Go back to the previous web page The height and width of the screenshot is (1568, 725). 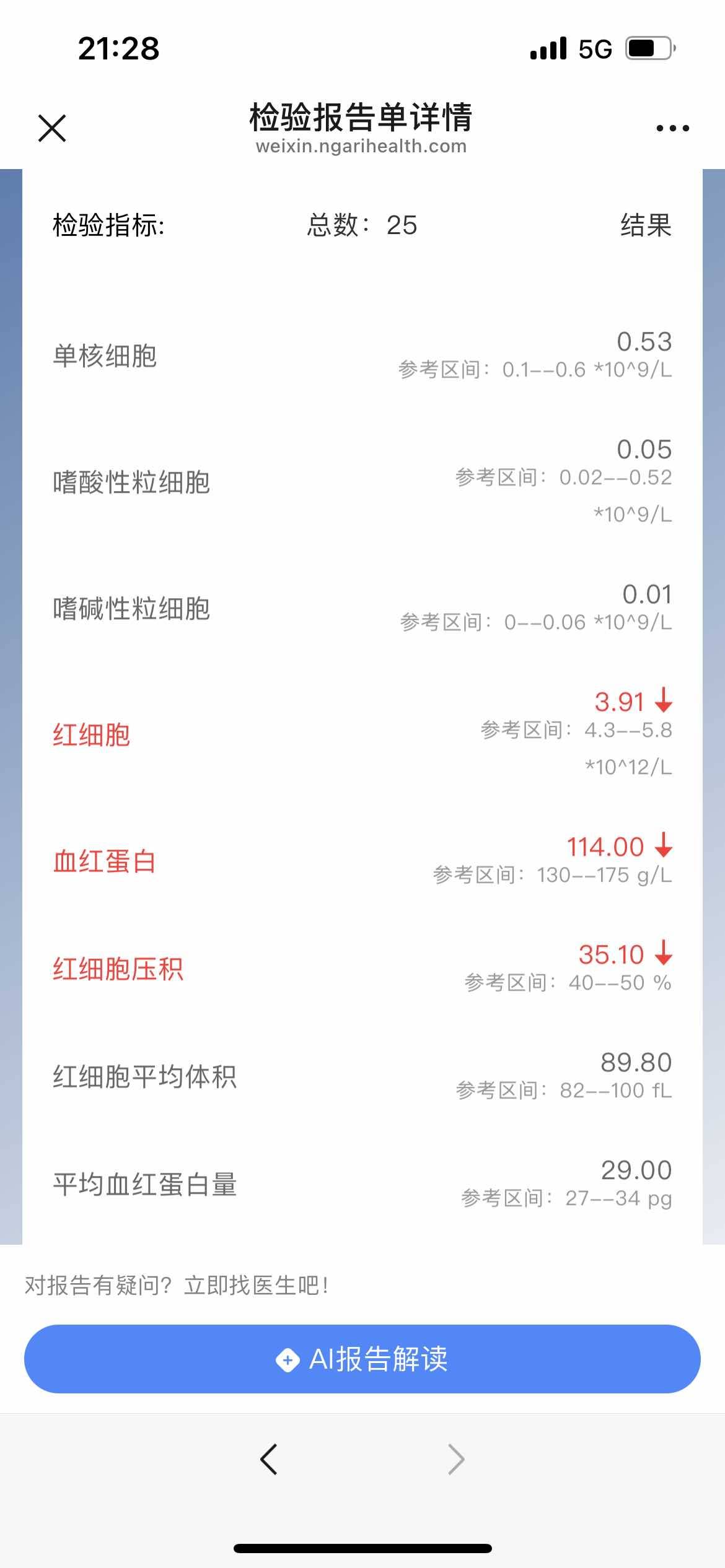[269, 1459]
